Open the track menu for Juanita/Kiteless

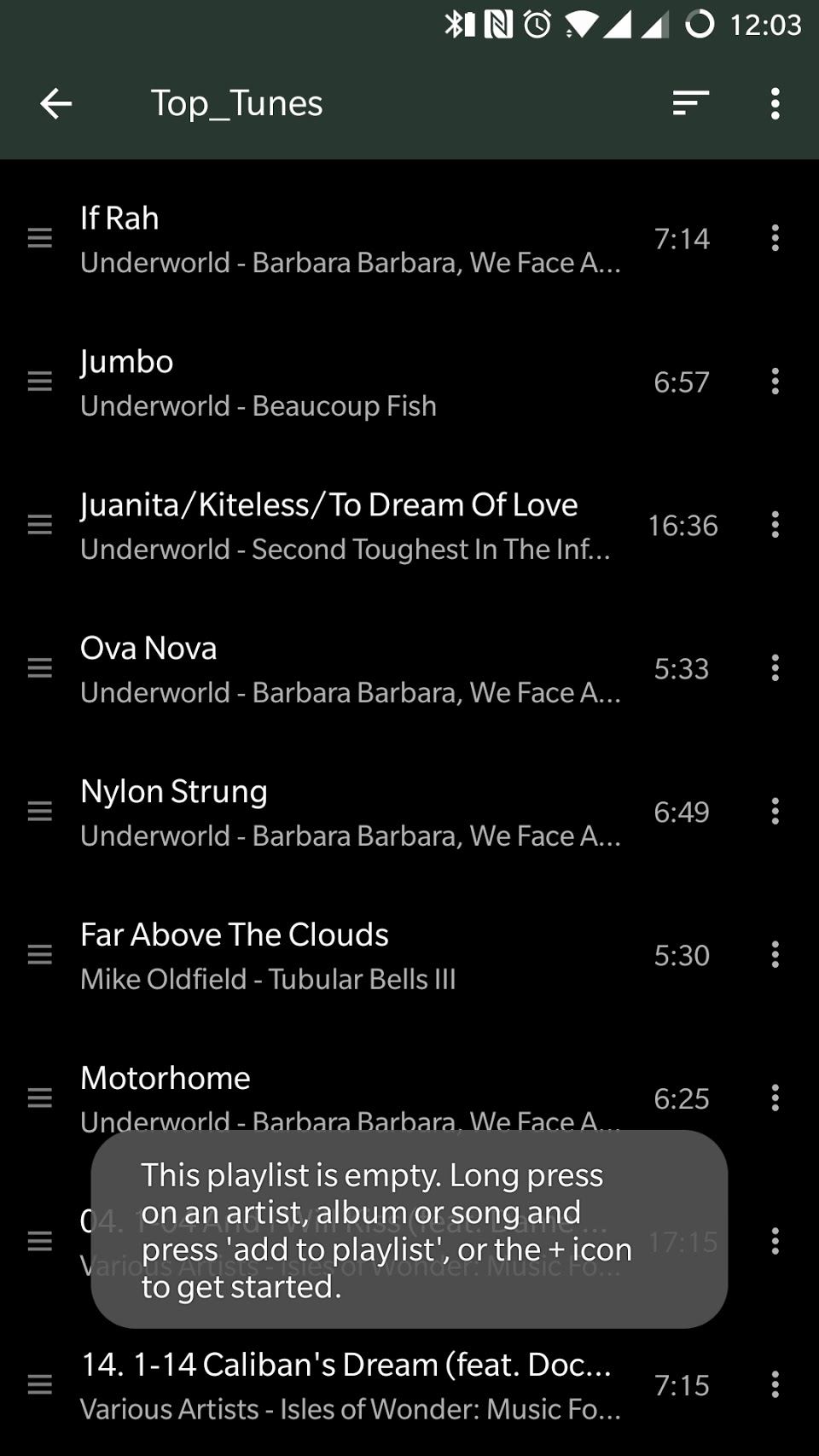[x=775, y=526]
